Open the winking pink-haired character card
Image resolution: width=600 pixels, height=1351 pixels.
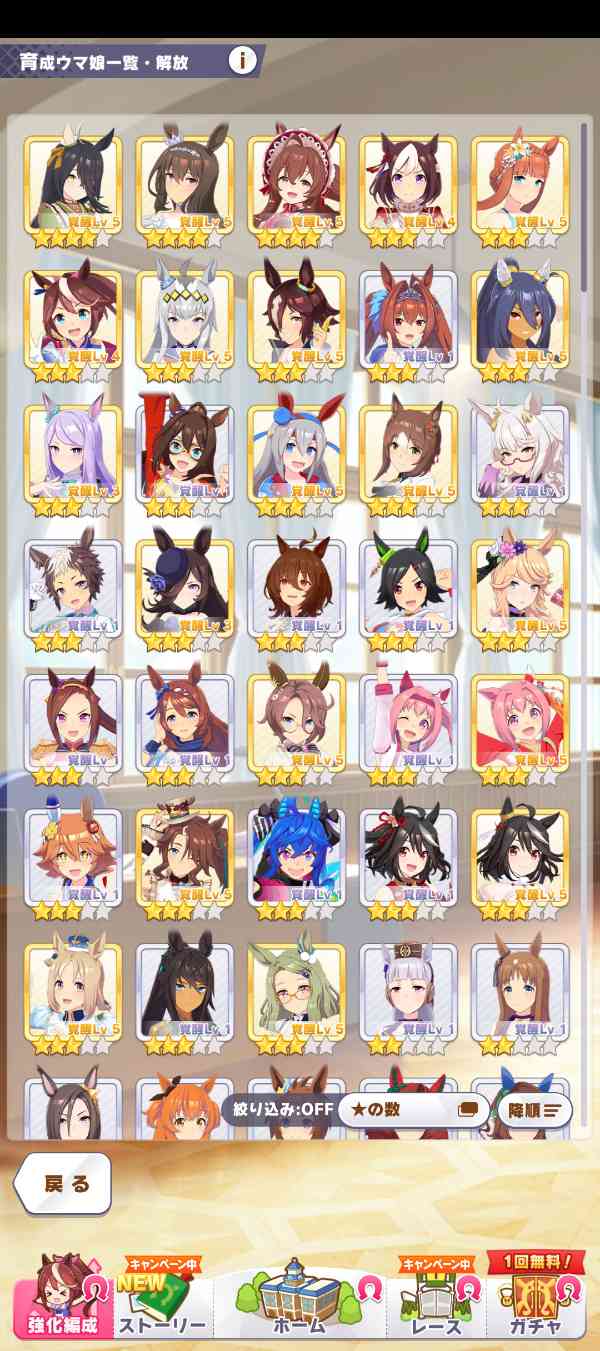point(408,723)
